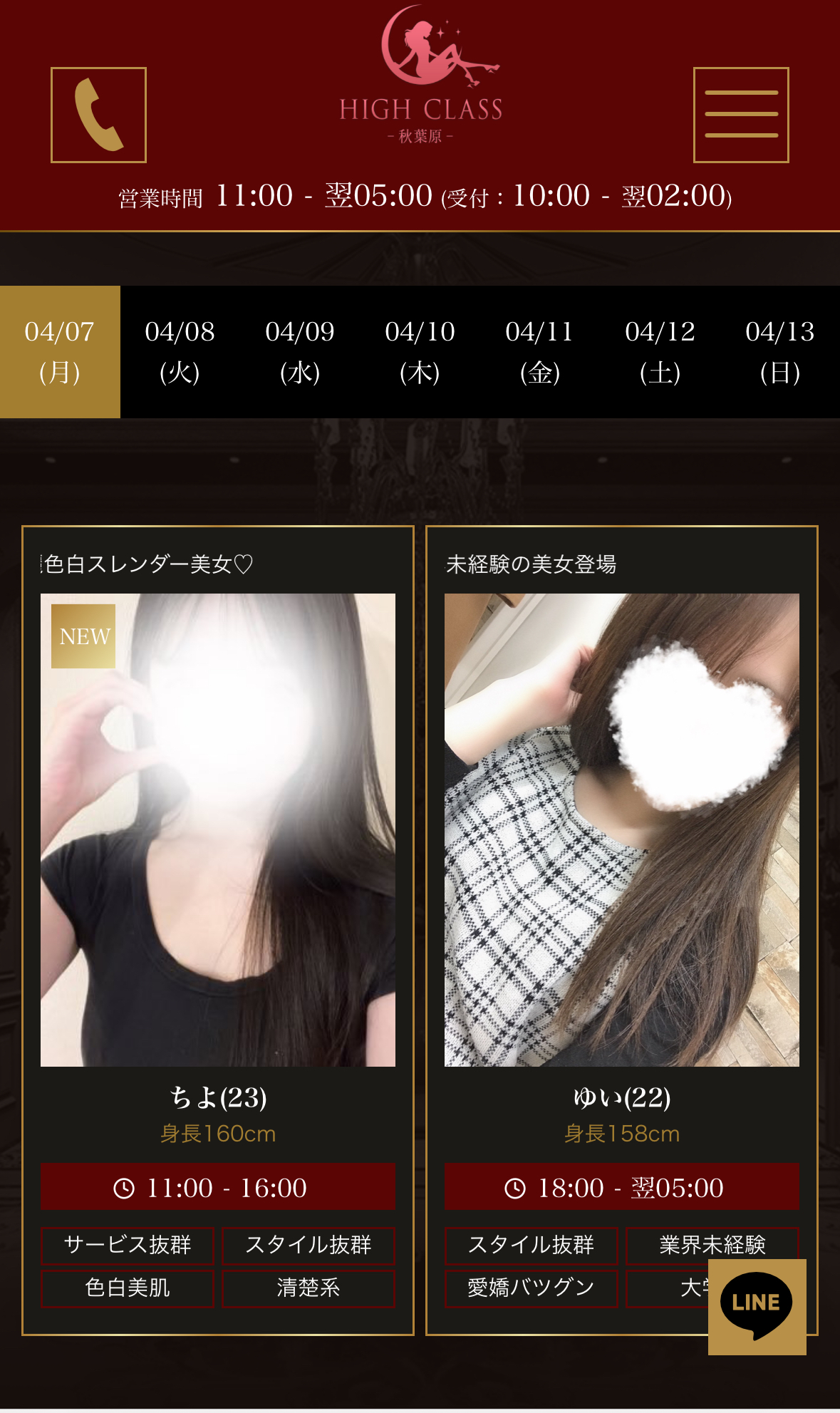840x1413 pixels.
Task: Open the hamburger menu
Action: [x=741, y=115]
